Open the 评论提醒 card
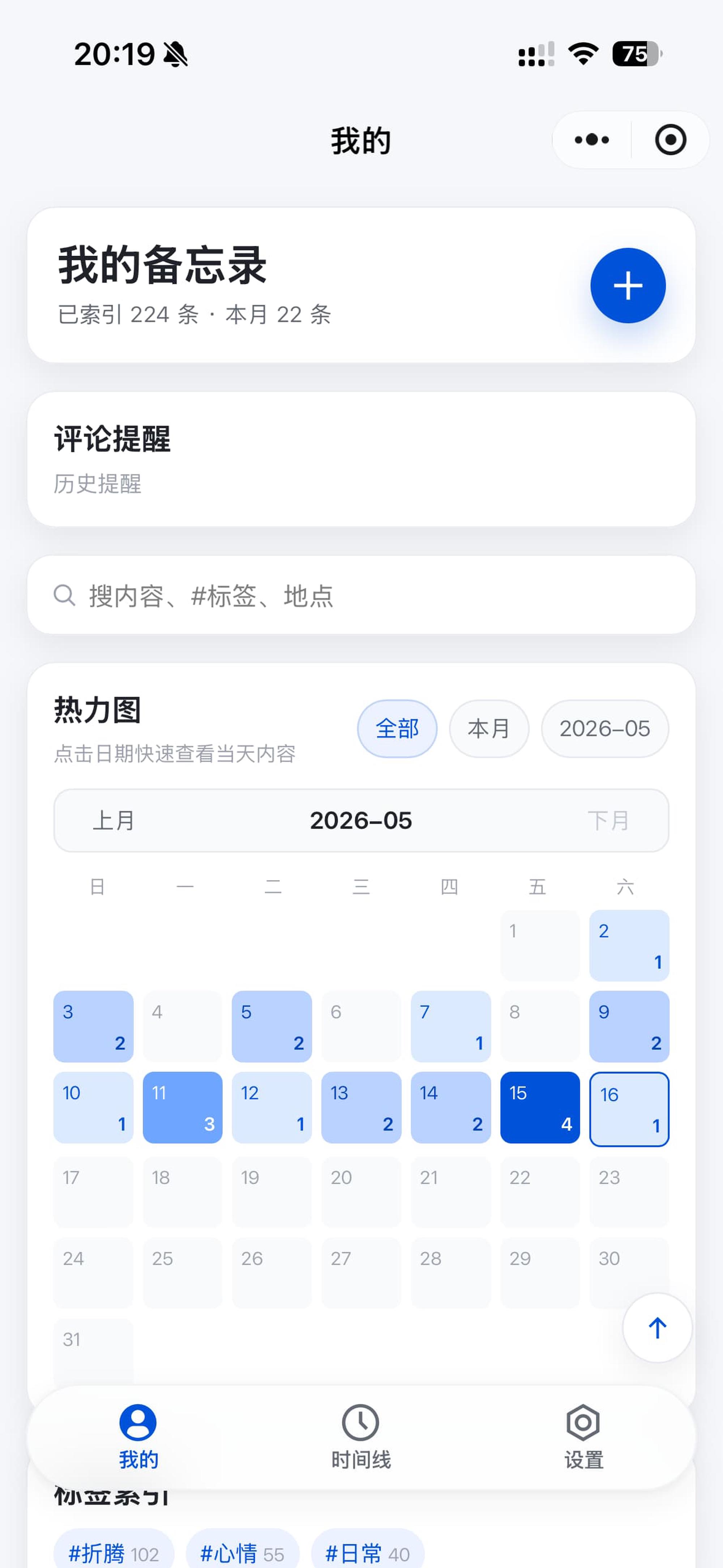The height and width of the screenshot is (1568, 723). (x=361, y=459)
